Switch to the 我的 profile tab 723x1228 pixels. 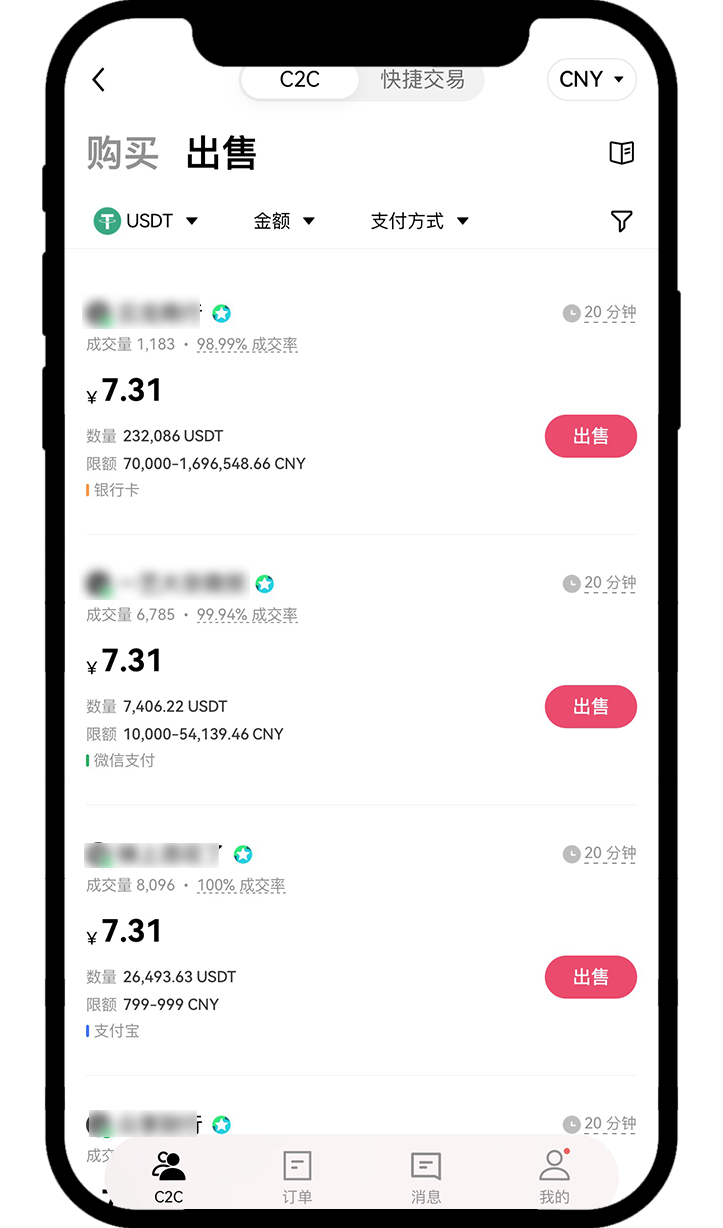click(554, 1177)
